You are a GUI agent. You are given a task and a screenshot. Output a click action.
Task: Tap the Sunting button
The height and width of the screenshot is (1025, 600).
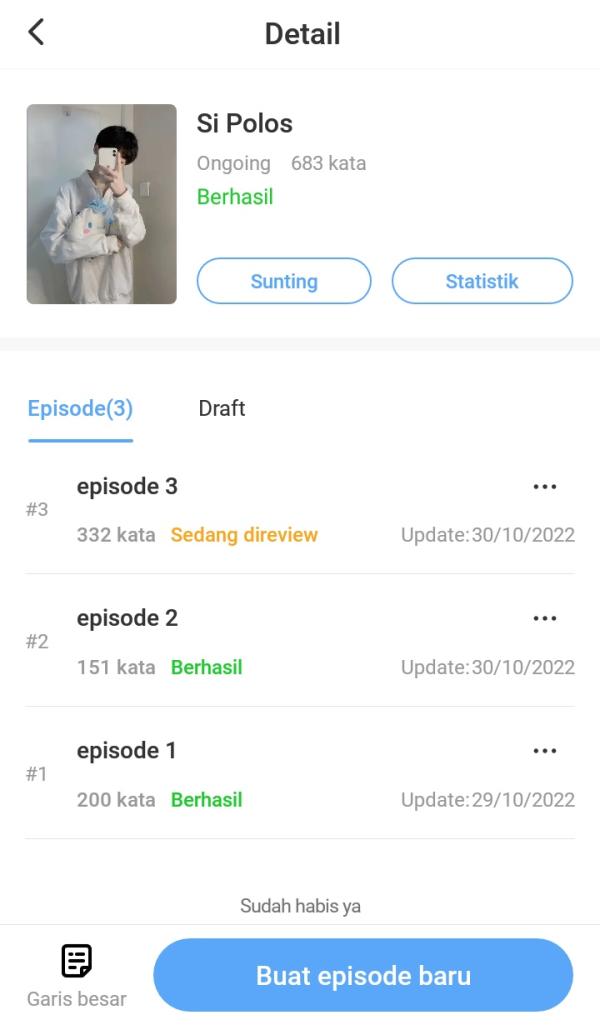(x=284, y=281)
